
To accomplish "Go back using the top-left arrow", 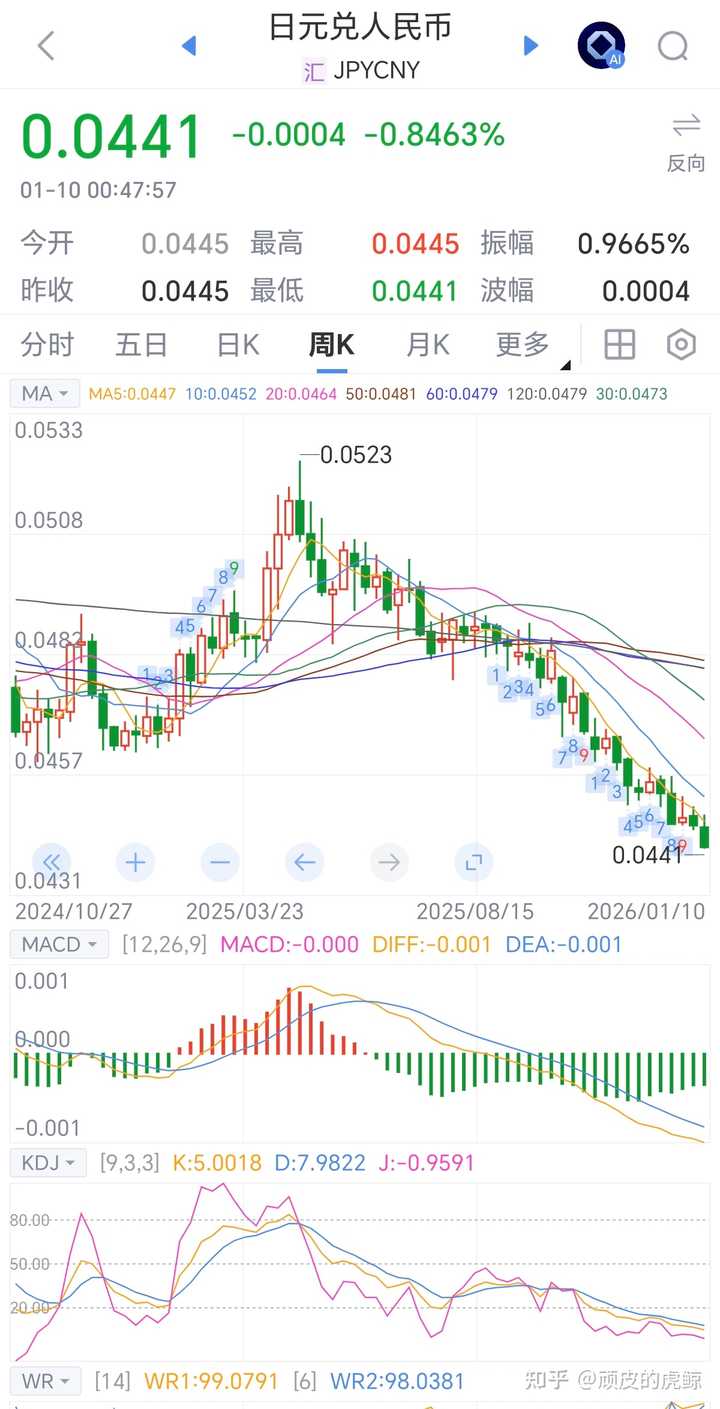I will pyautogui.click(x=46, y=46).
